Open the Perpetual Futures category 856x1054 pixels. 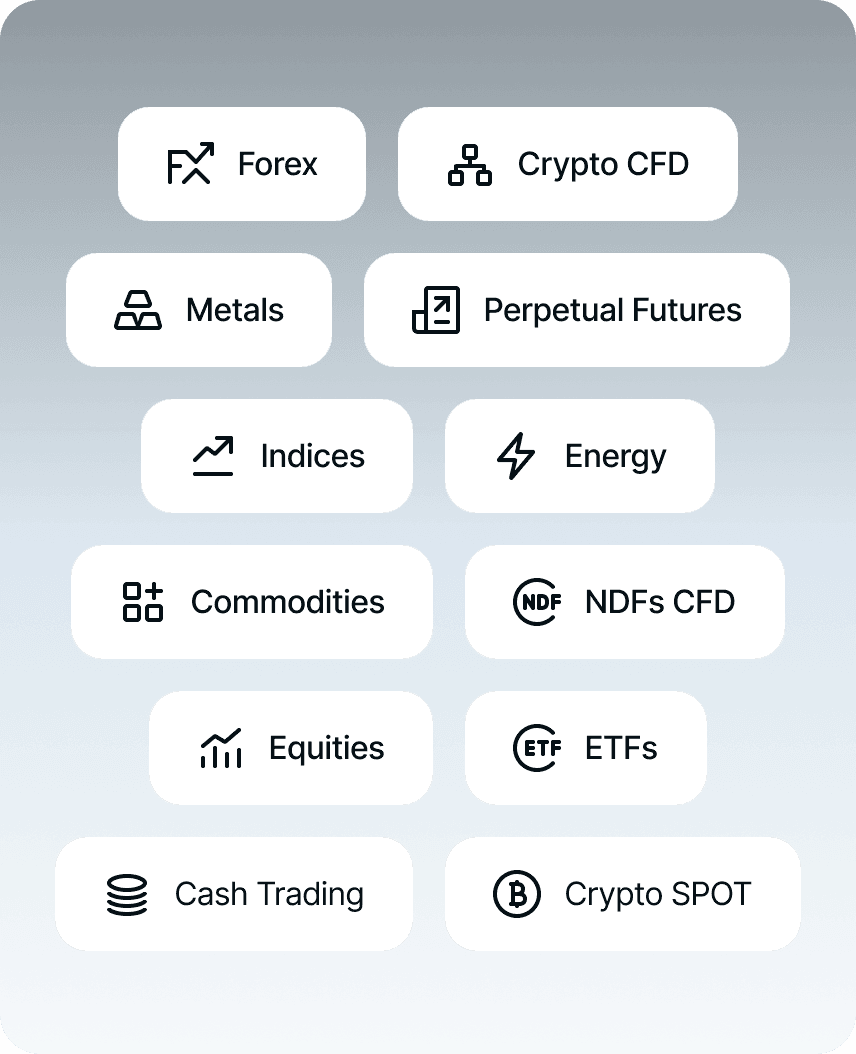577,310
